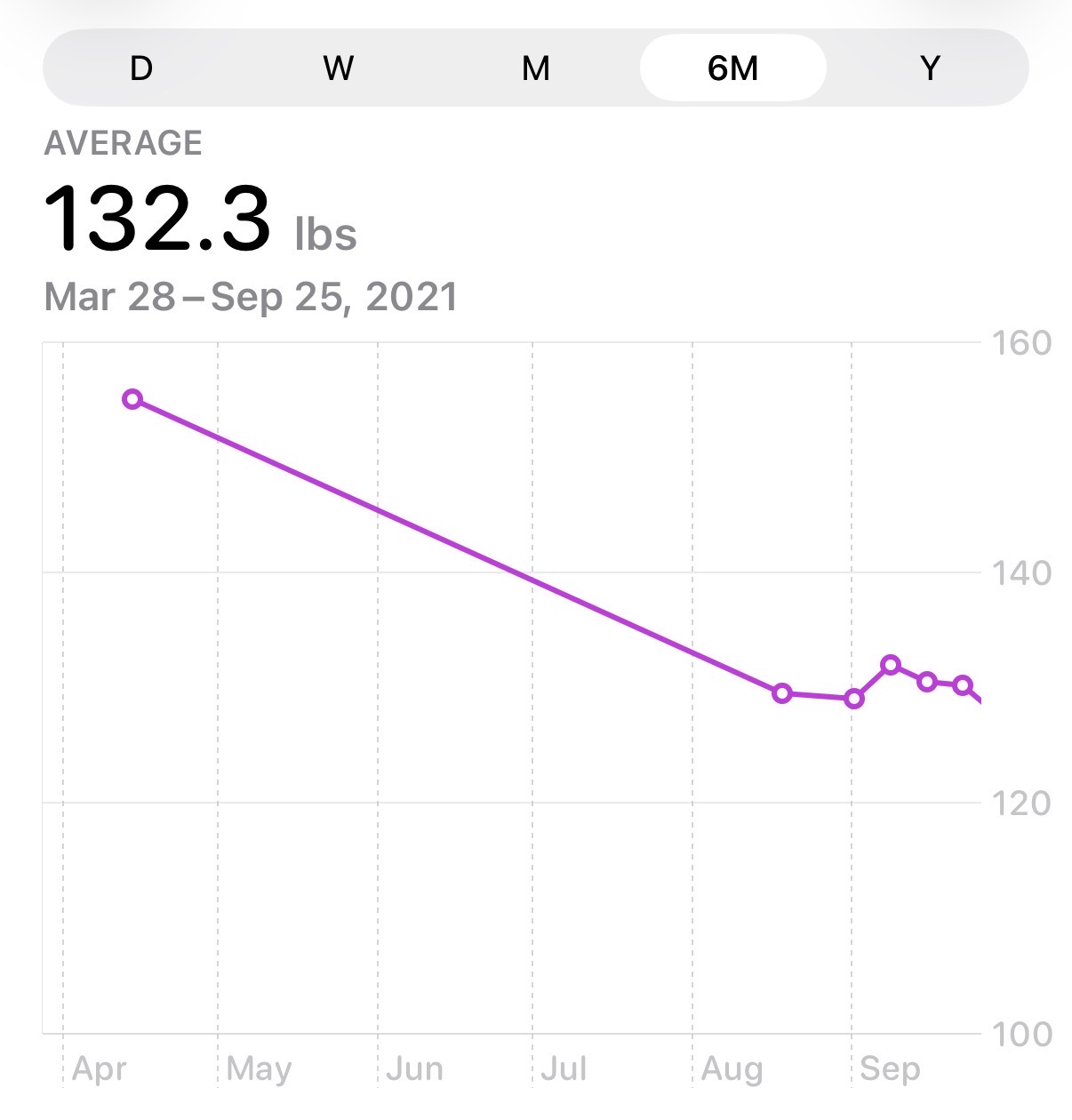Tap the mid-August weight data point

[x=781, y=693]
